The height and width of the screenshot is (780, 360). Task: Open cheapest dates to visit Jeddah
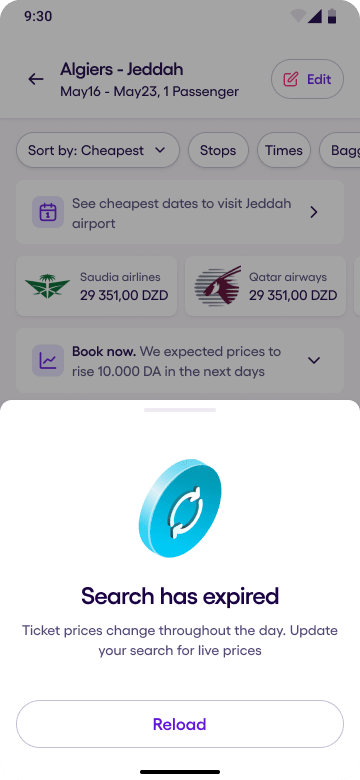180,212
